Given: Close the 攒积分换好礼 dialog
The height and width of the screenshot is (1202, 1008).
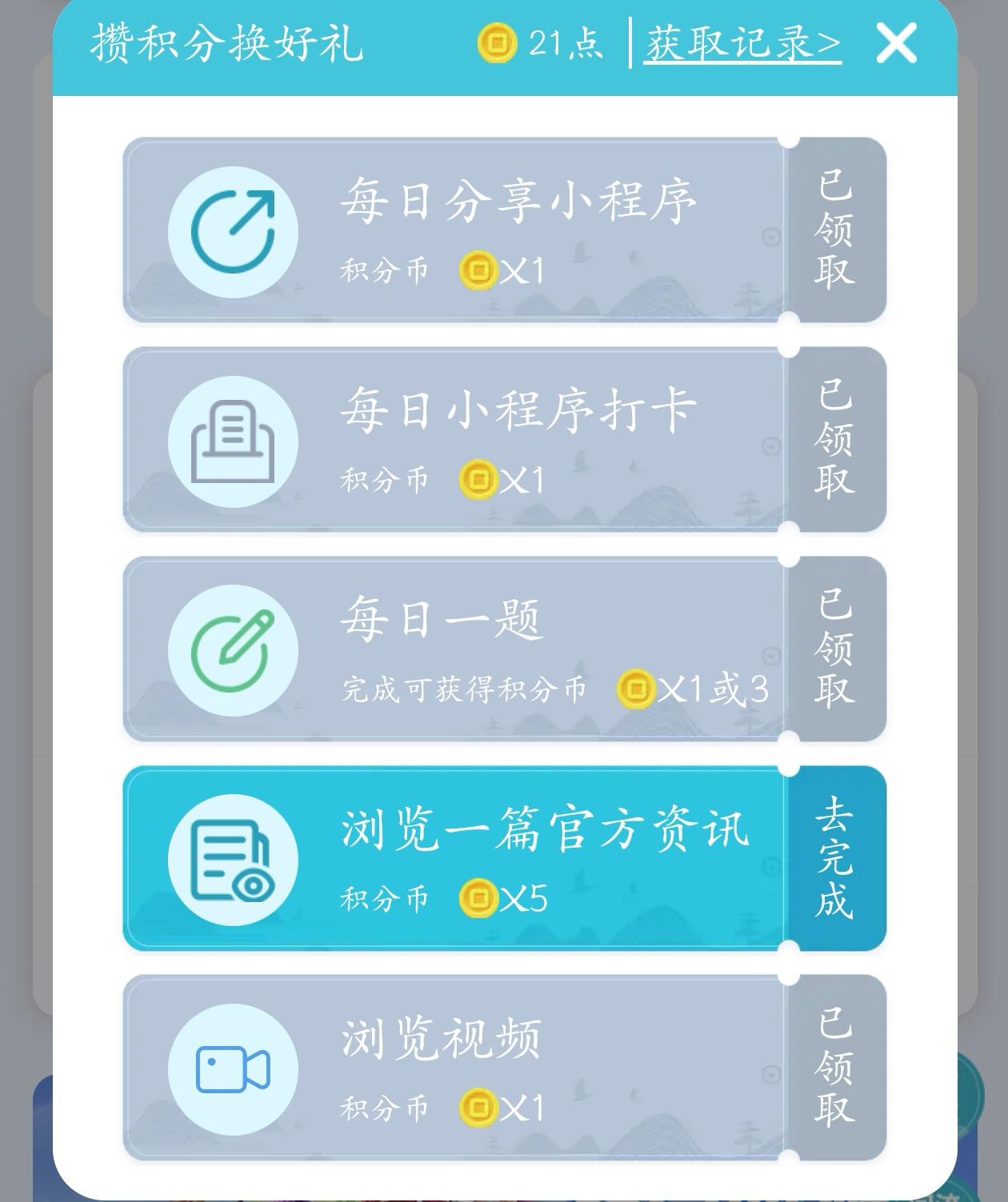Looking at the screenshot, I should click(895, 42).
